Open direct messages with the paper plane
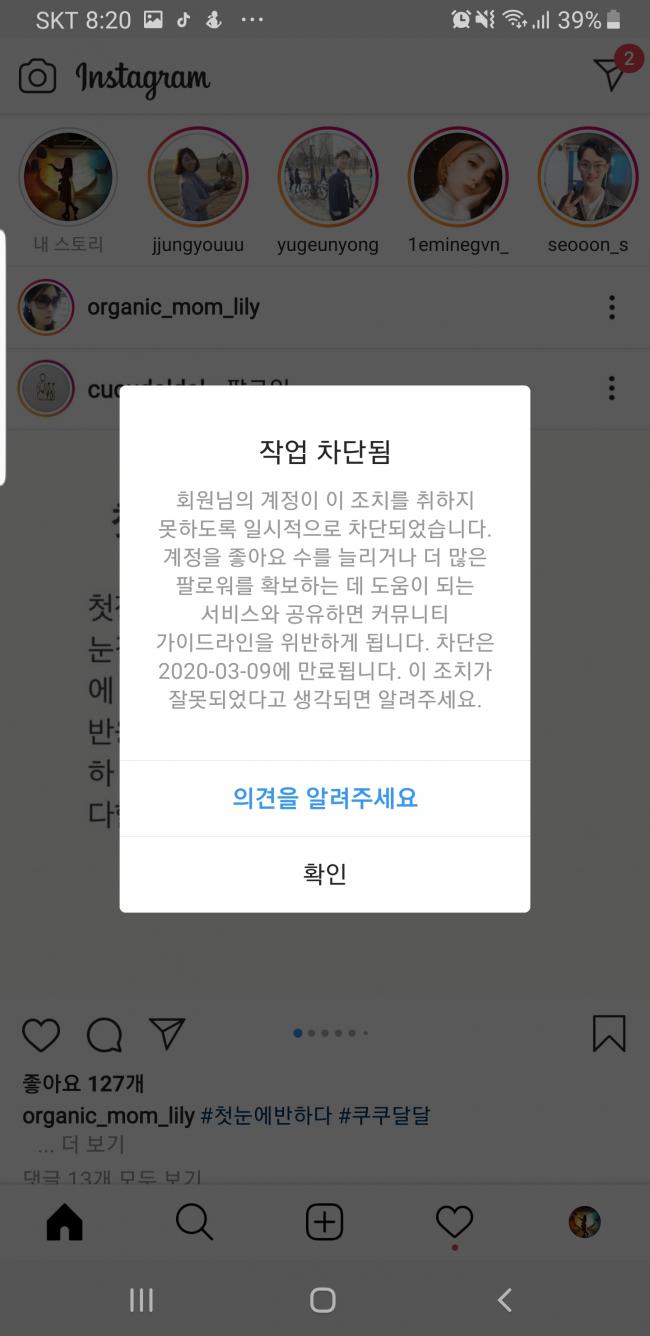The width and height of the screenshot is (650, 1336). [x=612, y=73]
